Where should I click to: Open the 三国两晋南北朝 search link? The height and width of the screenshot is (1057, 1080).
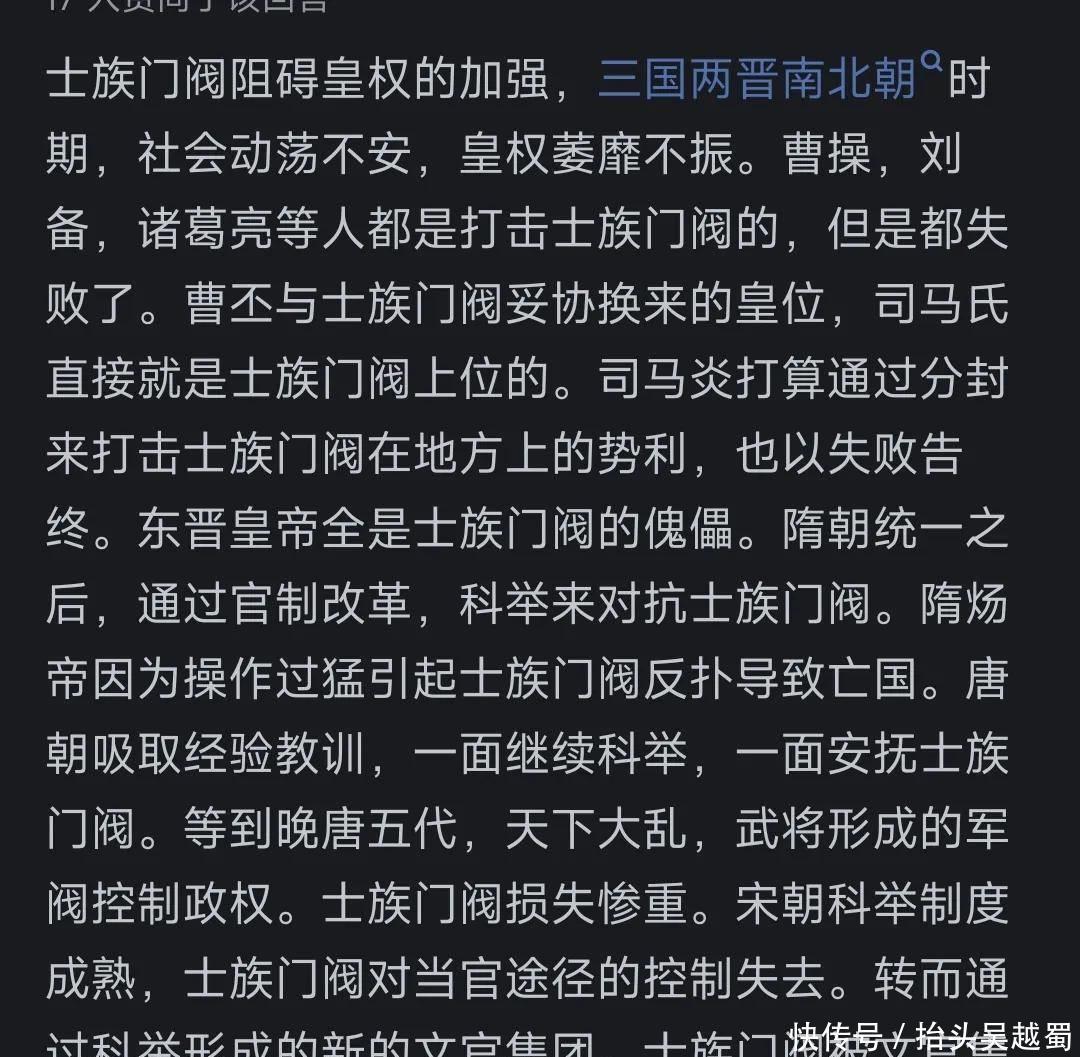[758, 80]
